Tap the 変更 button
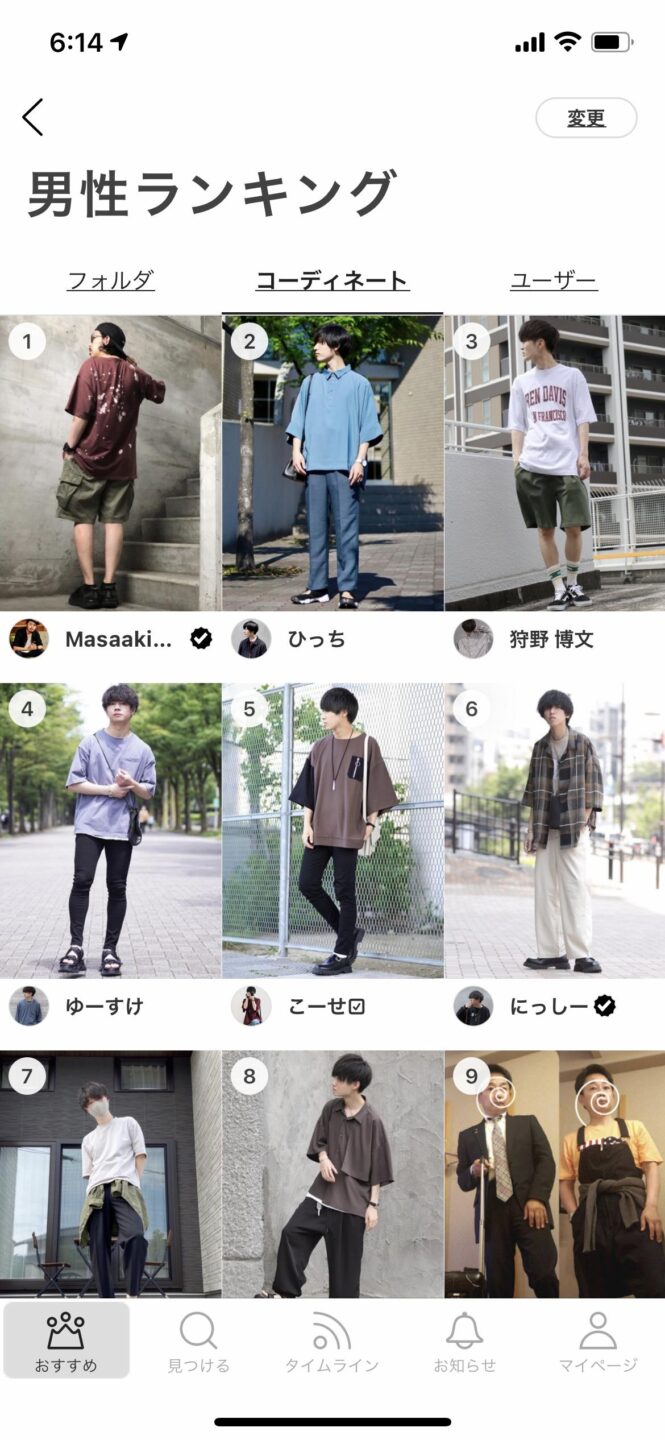Viewport: 665px width, 1440px height. [x=586, y=118]
